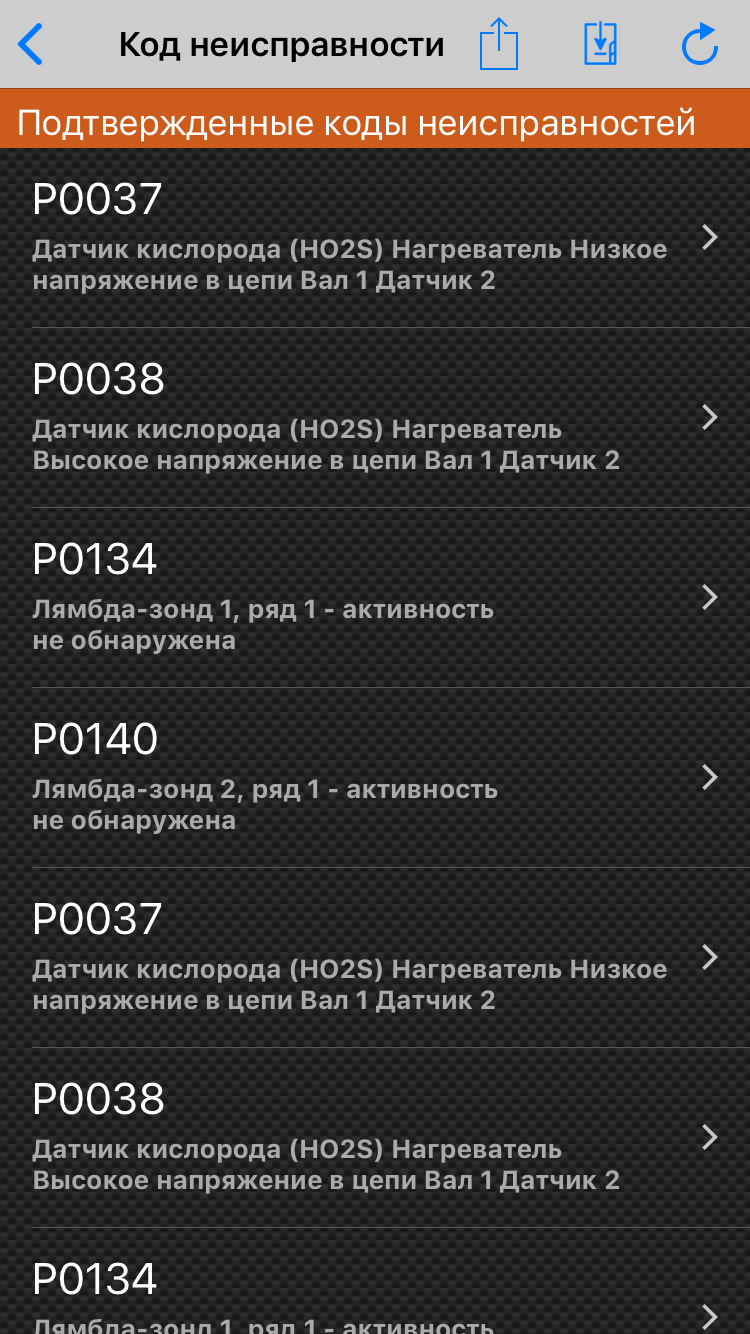The width and height of the screenshot is (750, 1334).
Task: Rescan codes using the circular arrow icon
Action: pyautogui.click(x=699, y=43)
